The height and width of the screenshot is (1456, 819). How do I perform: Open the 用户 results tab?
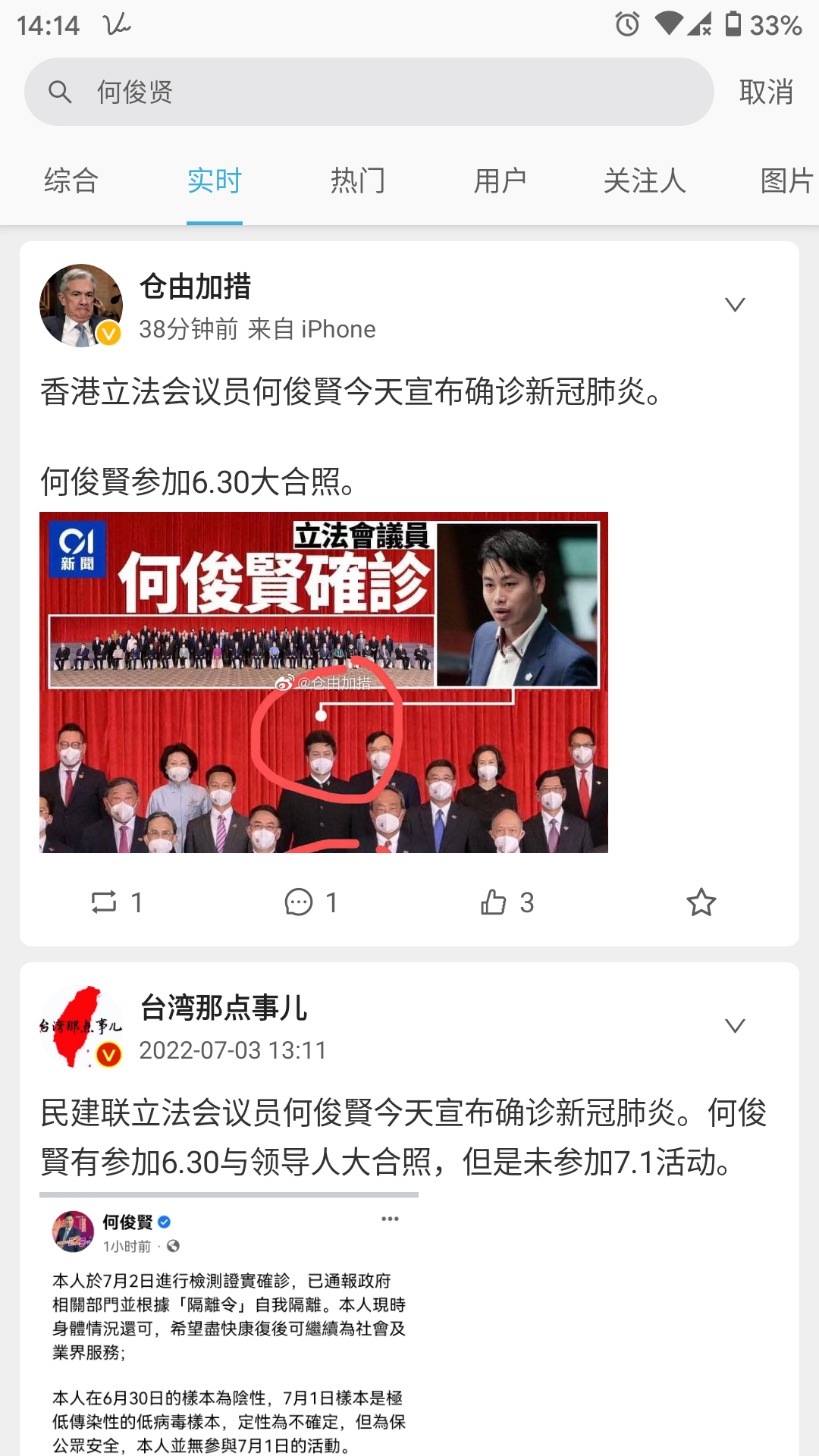(x=500, y=181)
